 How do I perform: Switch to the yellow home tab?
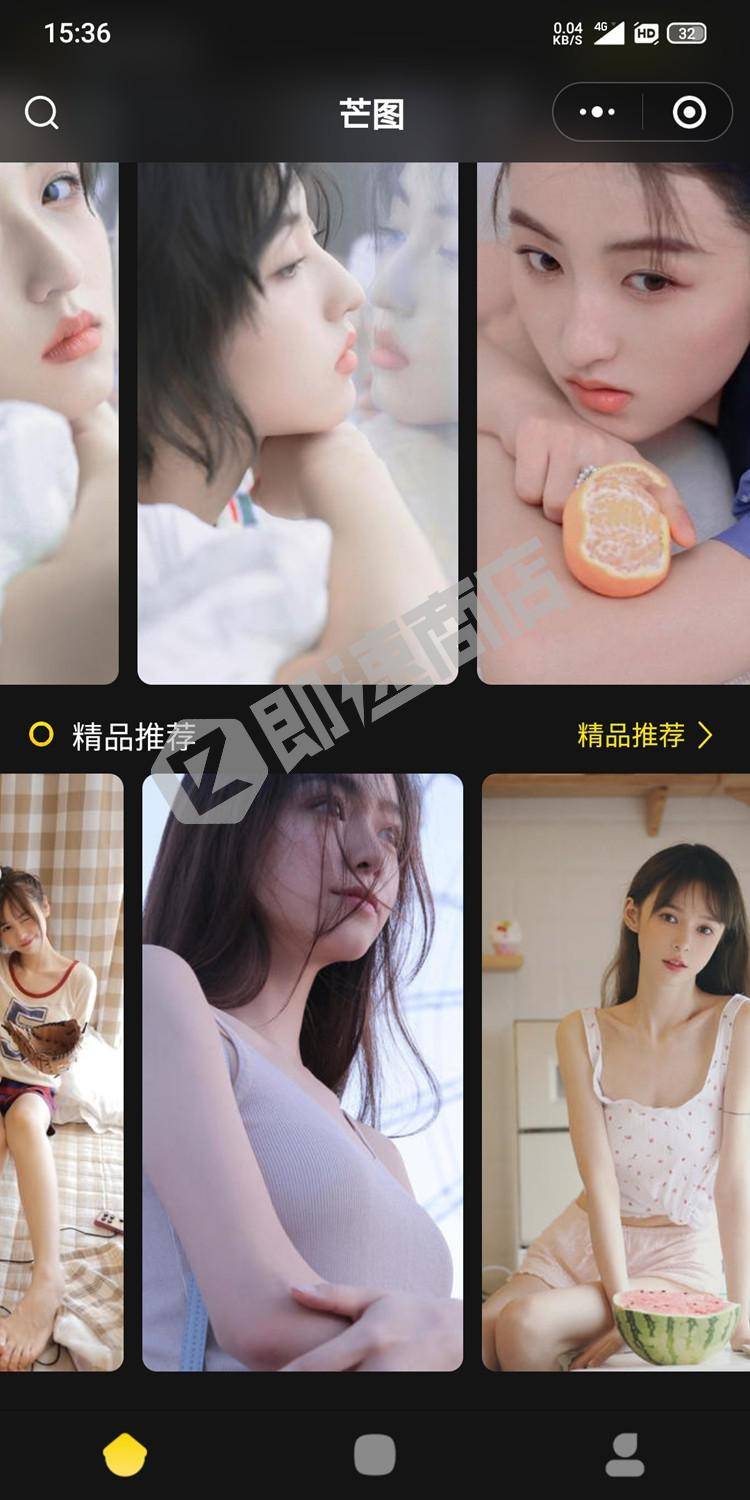pyautogui.click(x=125, y=1455)
